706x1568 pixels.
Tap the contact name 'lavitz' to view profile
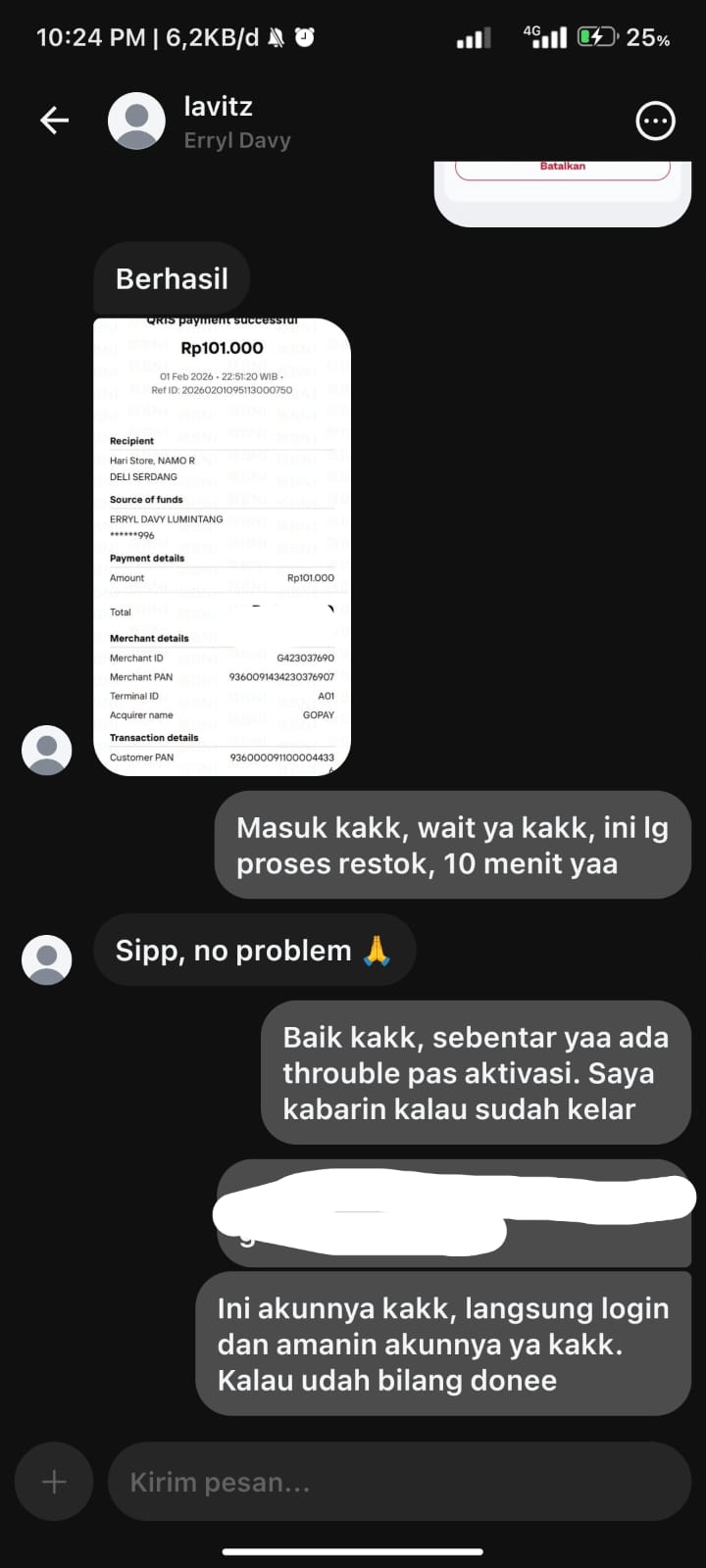pyautogui.click(x=217, y=106)
